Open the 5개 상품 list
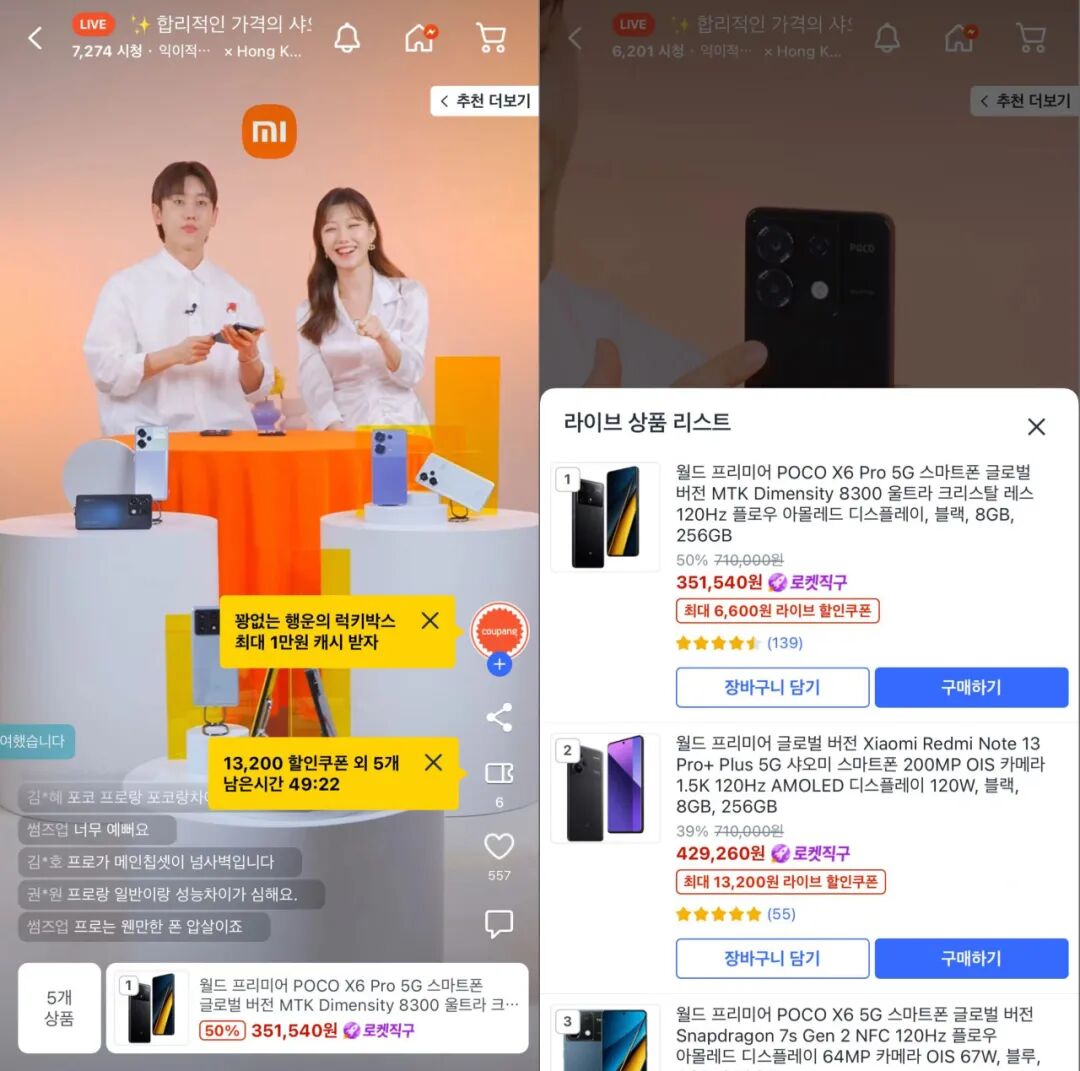1080x1071 pixels. (x=59, y=1008)
